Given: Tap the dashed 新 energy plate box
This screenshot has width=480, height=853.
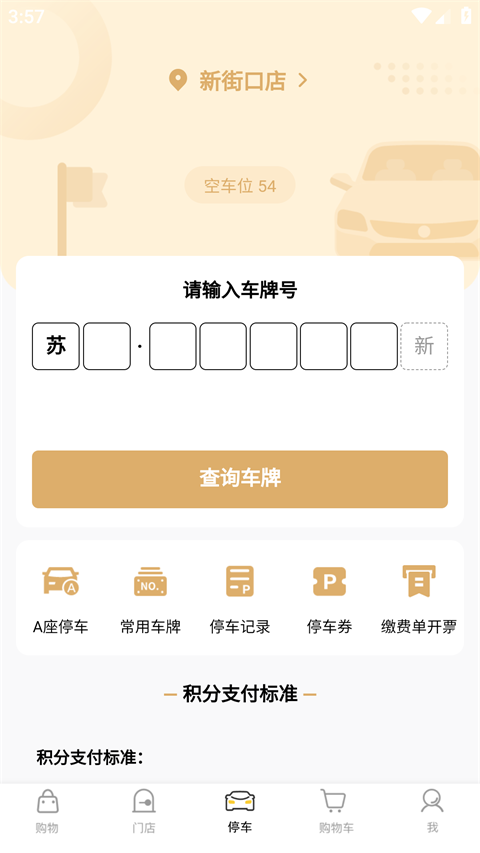Looking at the screenshot, I should pyautogui.click(x=424, y=346).
